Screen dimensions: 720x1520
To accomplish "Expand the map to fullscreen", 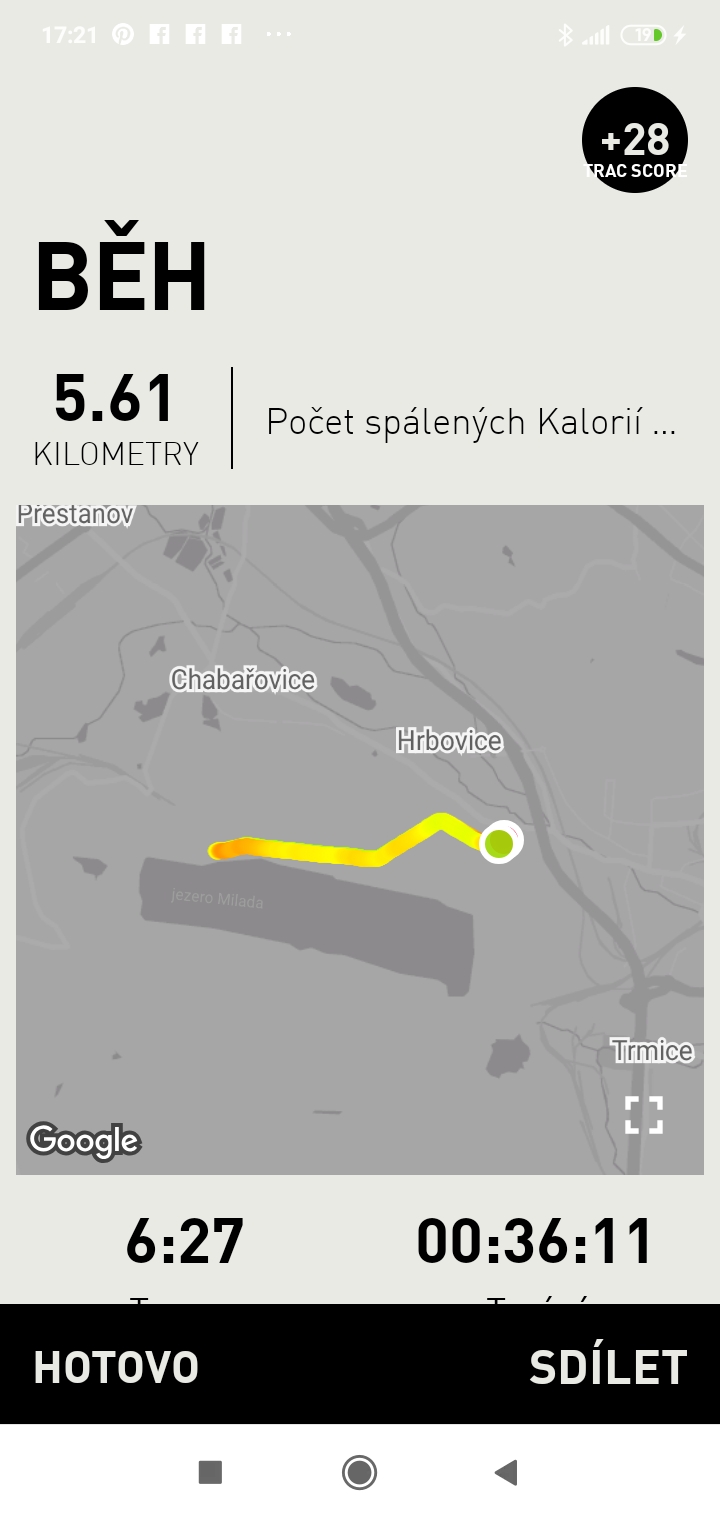I will 644,1114.
